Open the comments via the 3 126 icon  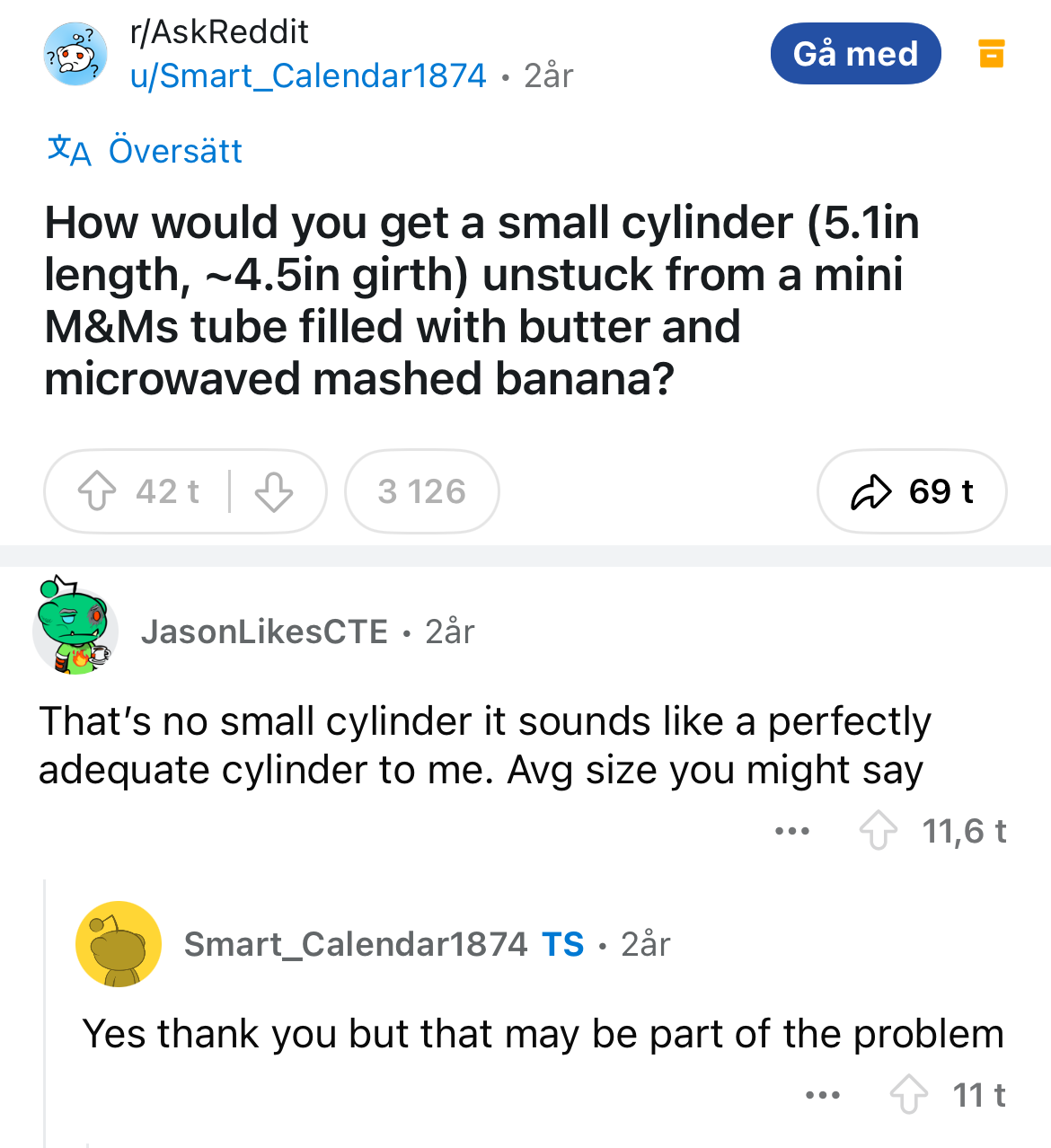tap(420, 491)
